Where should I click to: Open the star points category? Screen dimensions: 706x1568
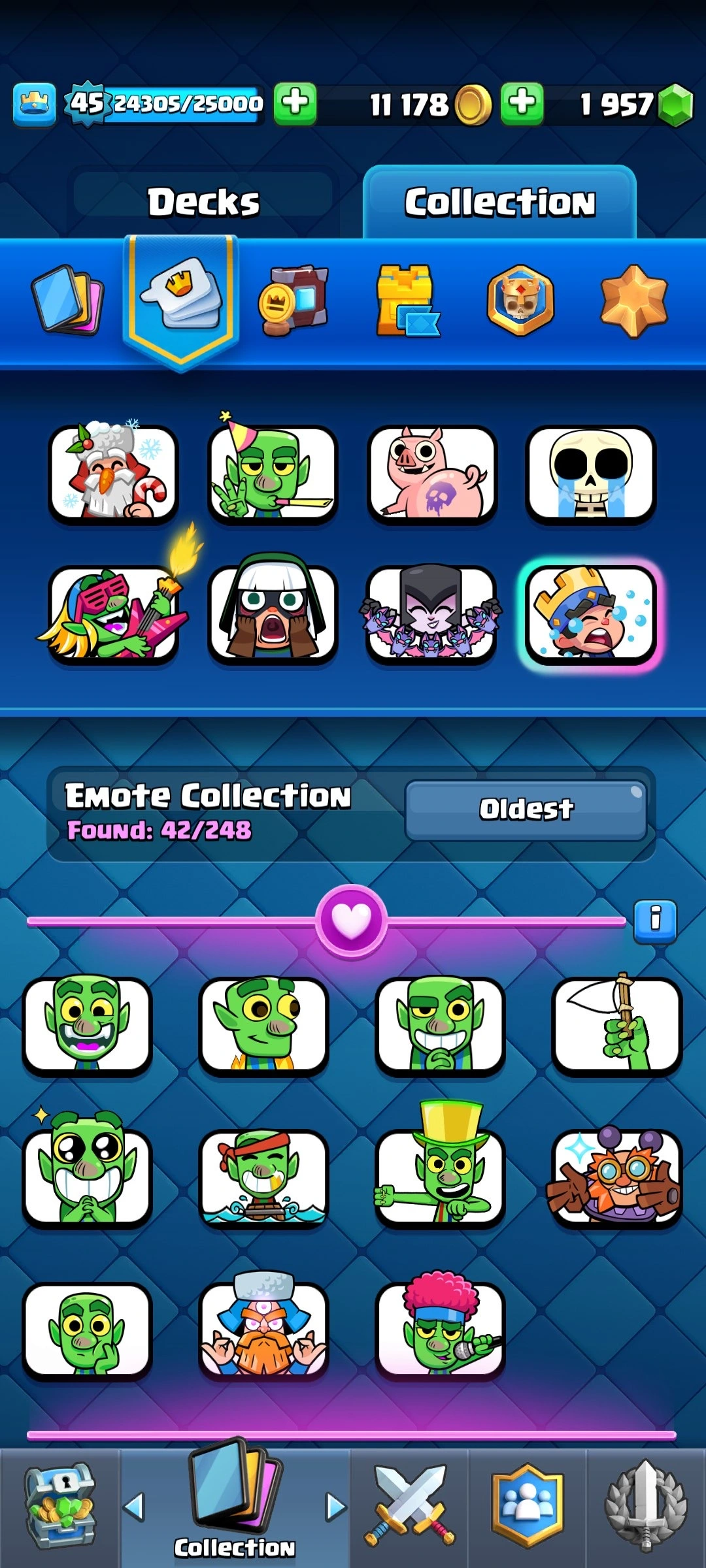coord(633,301)
